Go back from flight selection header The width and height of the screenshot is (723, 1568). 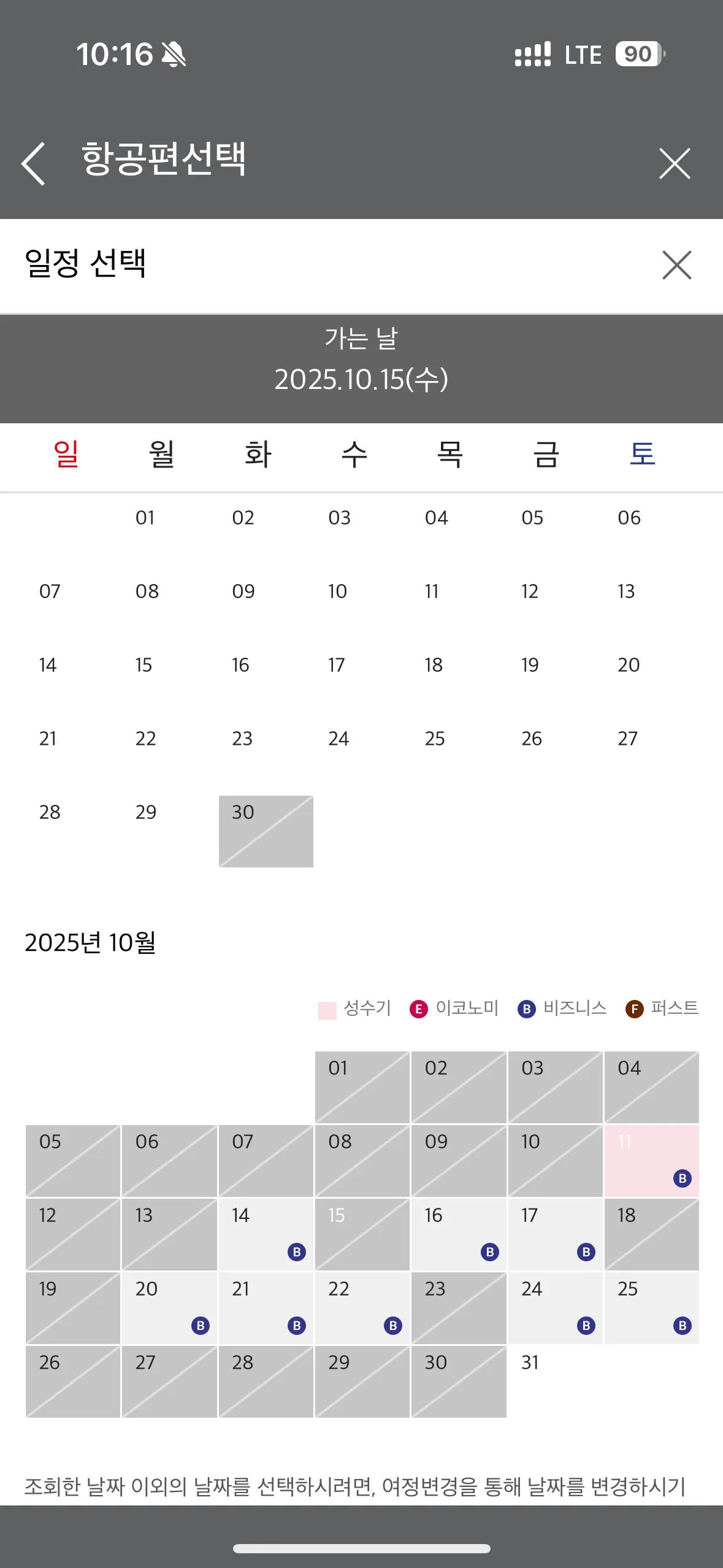pos(34,163)
